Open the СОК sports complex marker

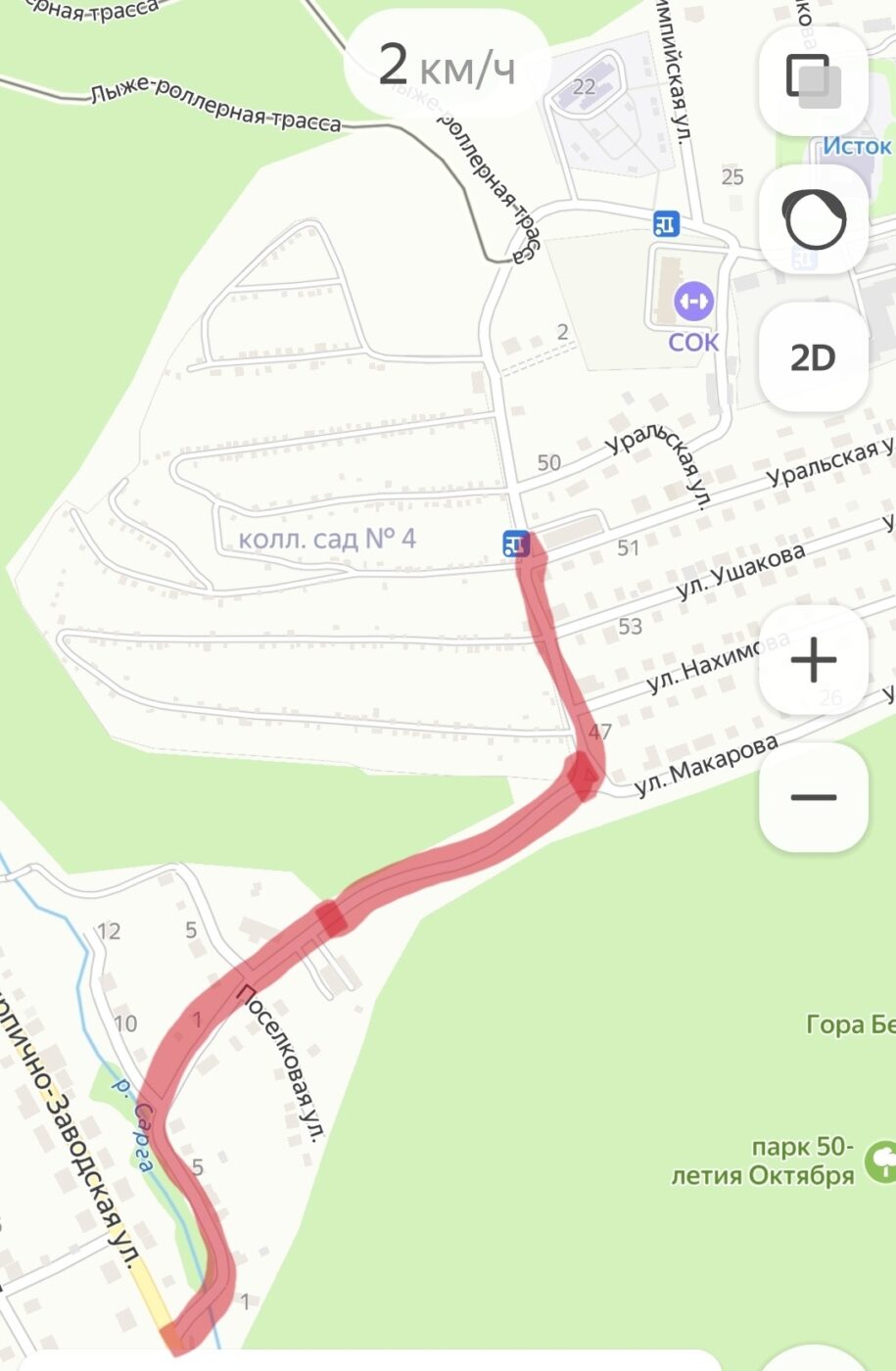point(693,302)
